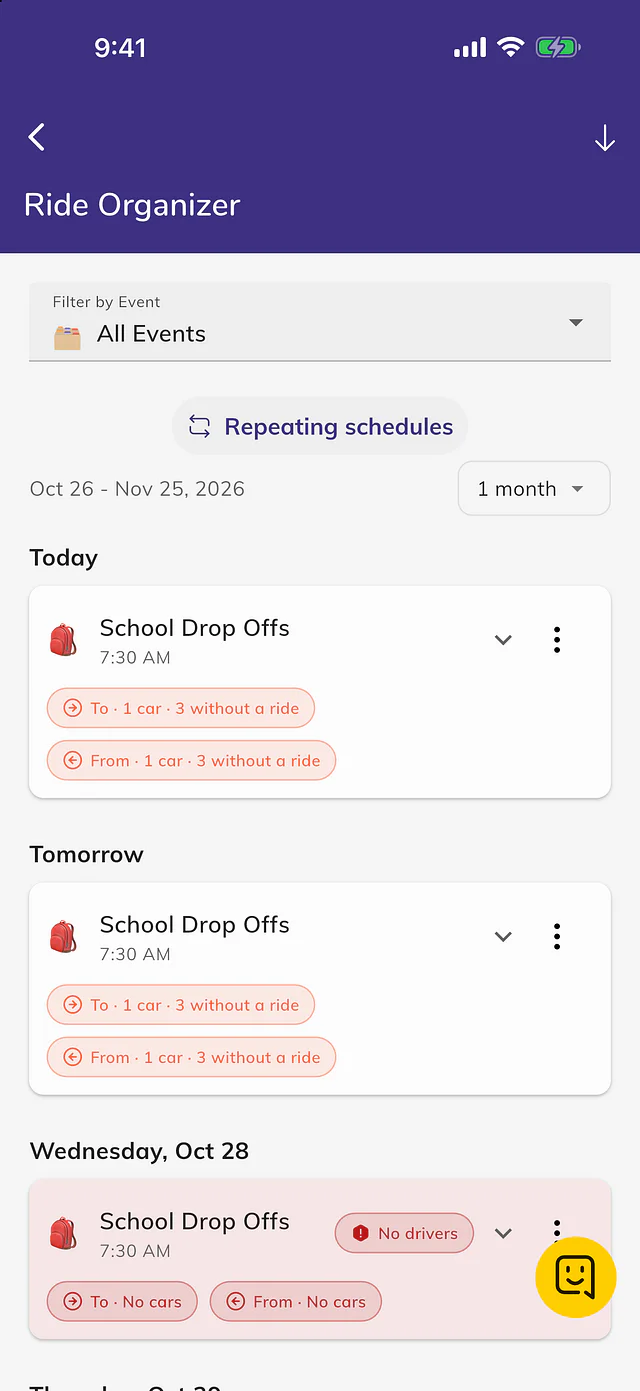The image size is (640, 1391).
Task: Select the "From · No cars" chip
Action: [295, 1302]
